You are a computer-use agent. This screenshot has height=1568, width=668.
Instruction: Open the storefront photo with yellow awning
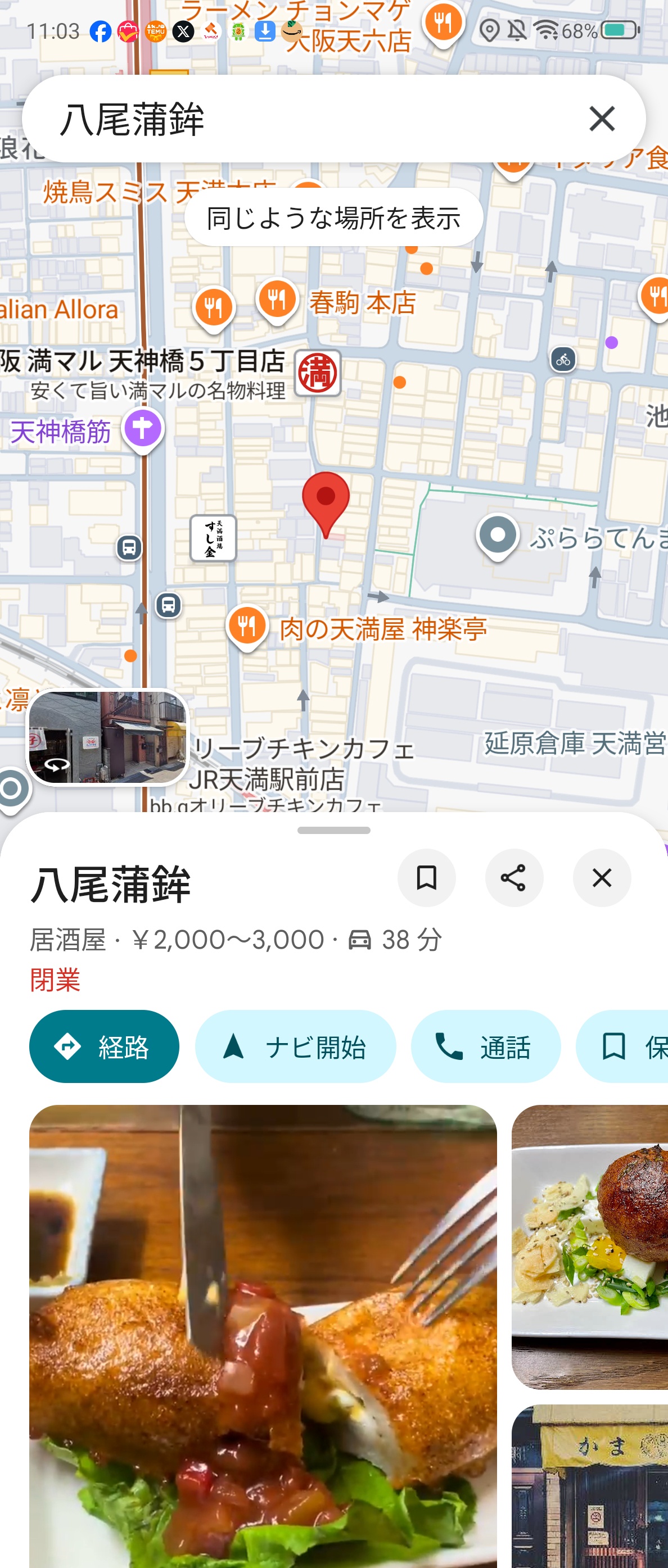coord(589,1485)
